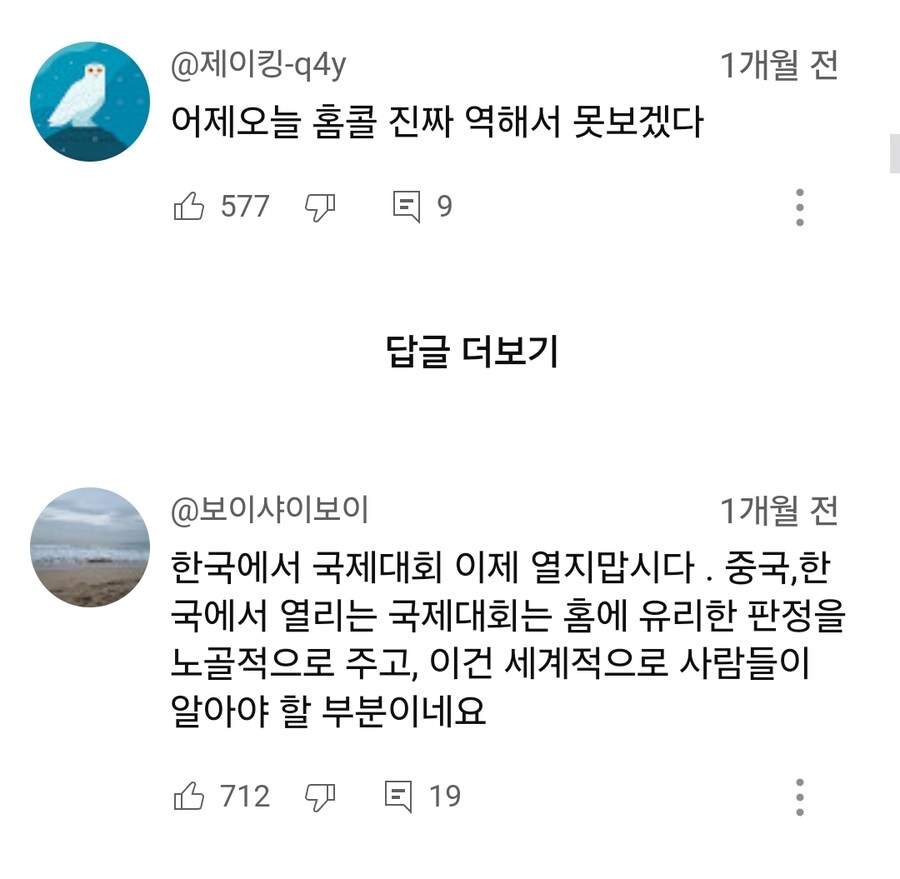900x879 pixels.
Task: Tap 답글 더보기 to load more replies
Action: pos(472,351)
